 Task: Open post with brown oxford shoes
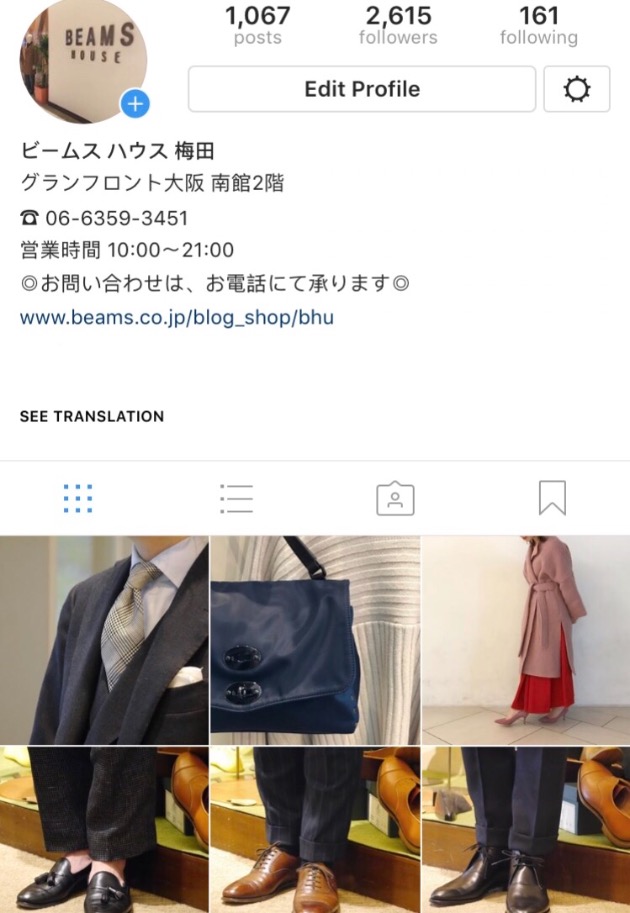pyautogui.click(x=315, y=830)
